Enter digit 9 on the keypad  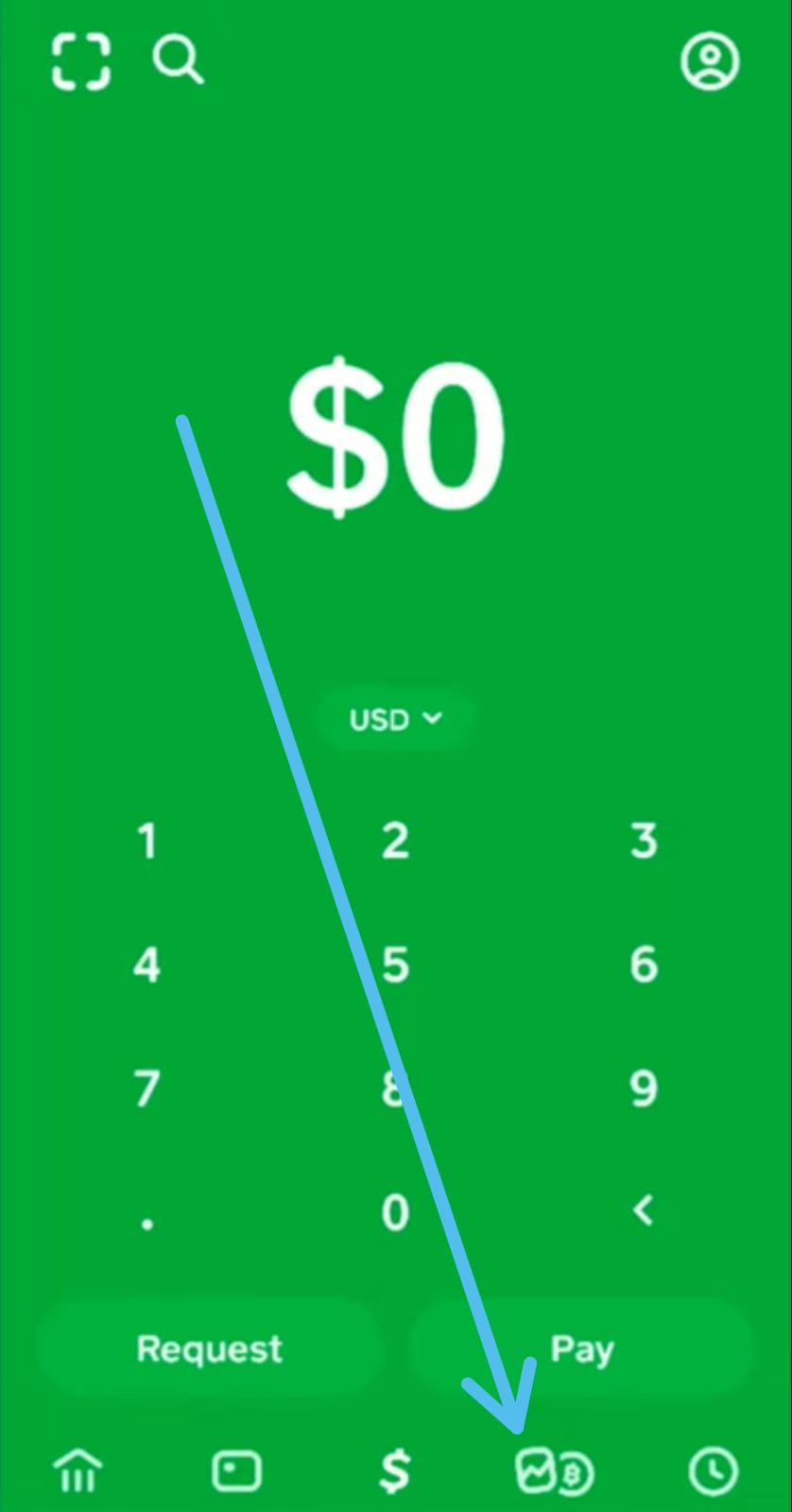coord(644,1088)
